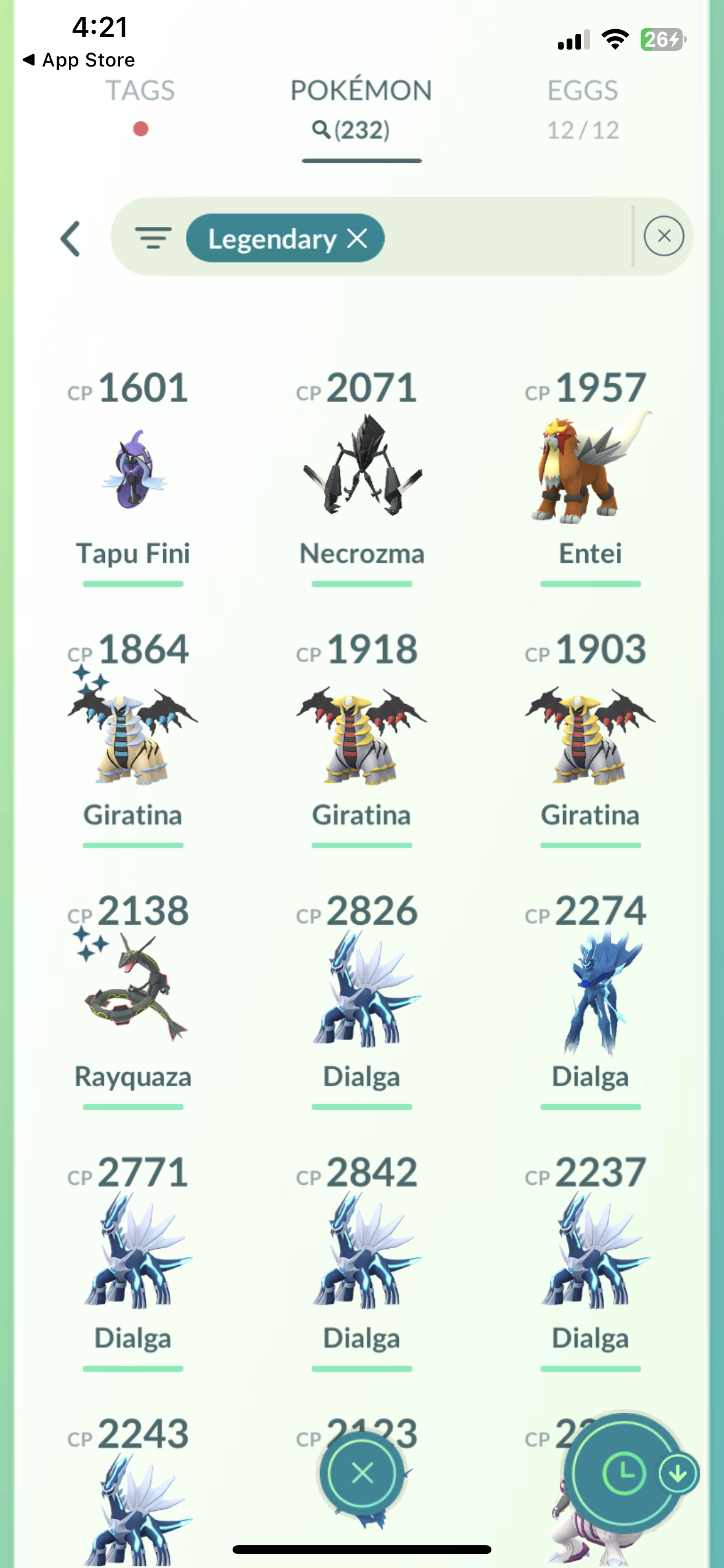724x1568 pixels.
Task: View Giratina with CP 1903
Action: [590, 731]
